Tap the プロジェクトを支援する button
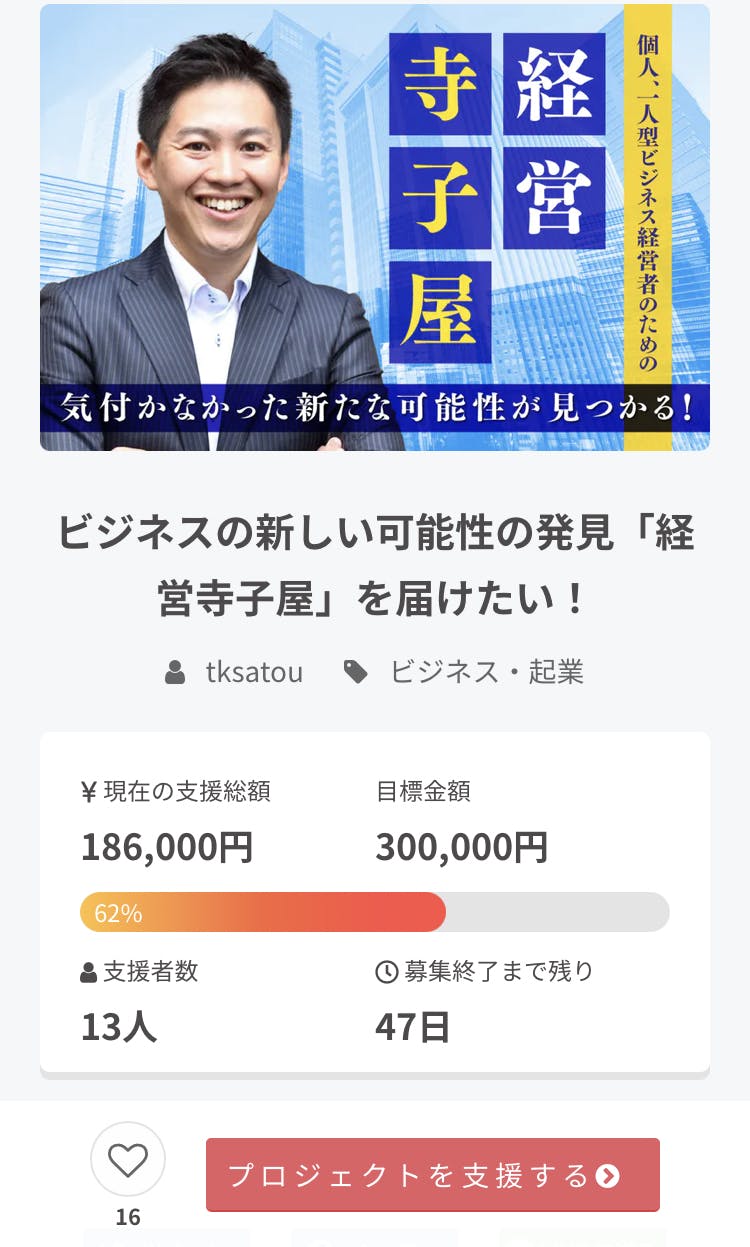Screen dimensions: 750x1247 click(432, 1175)
